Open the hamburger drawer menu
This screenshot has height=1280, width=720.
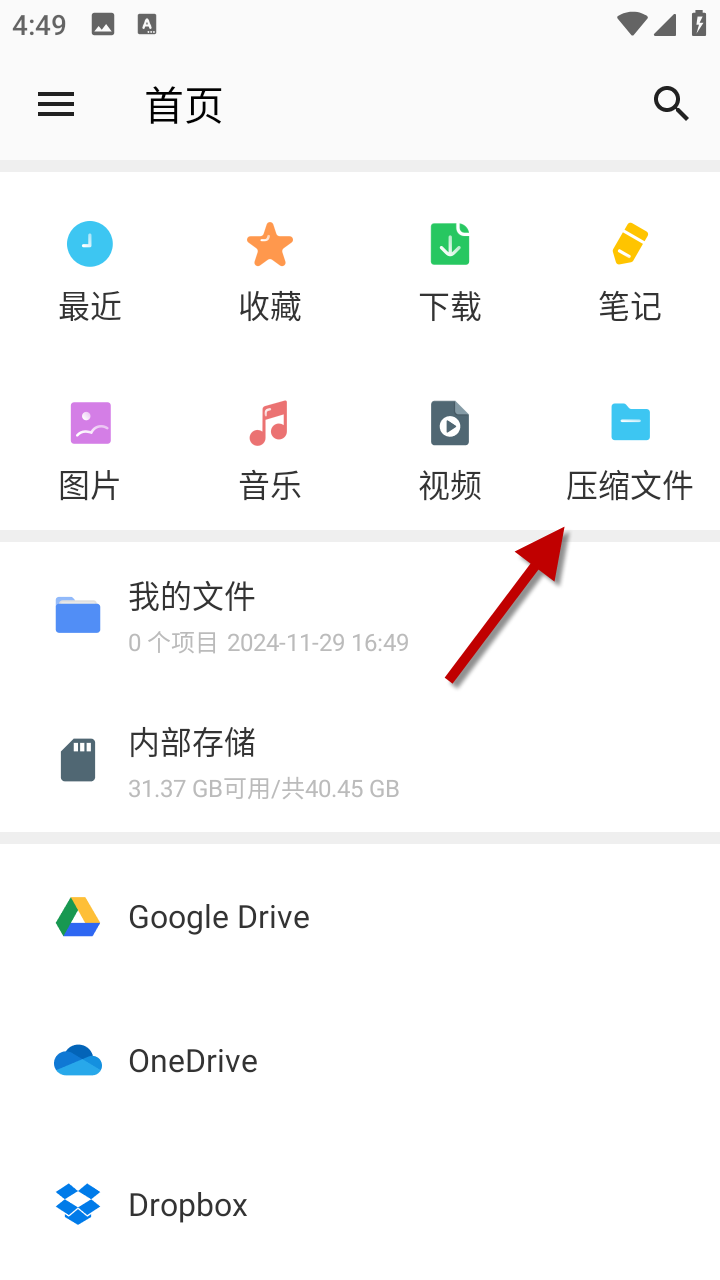(x=56, y=104)
